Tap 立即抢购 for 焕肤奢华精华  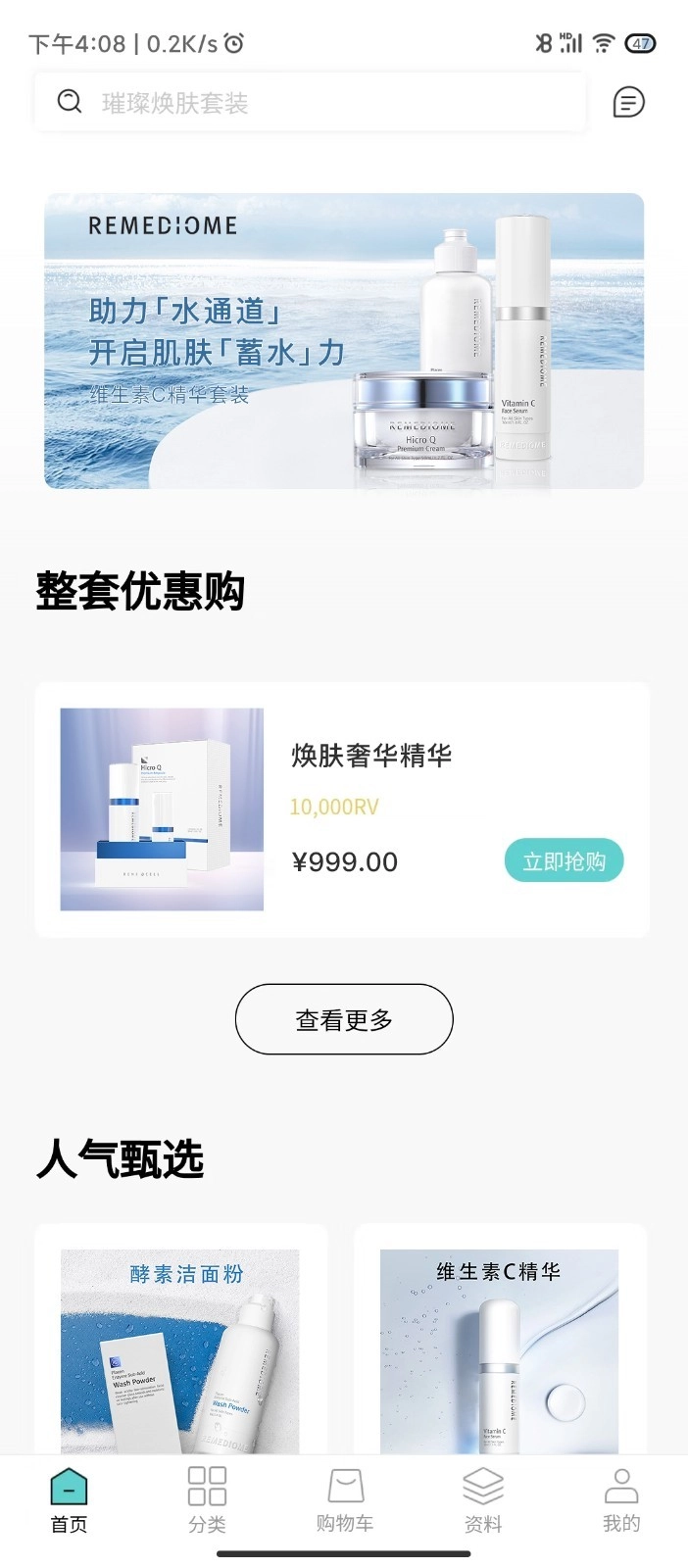pyautogui.click(x=564, y=860)
